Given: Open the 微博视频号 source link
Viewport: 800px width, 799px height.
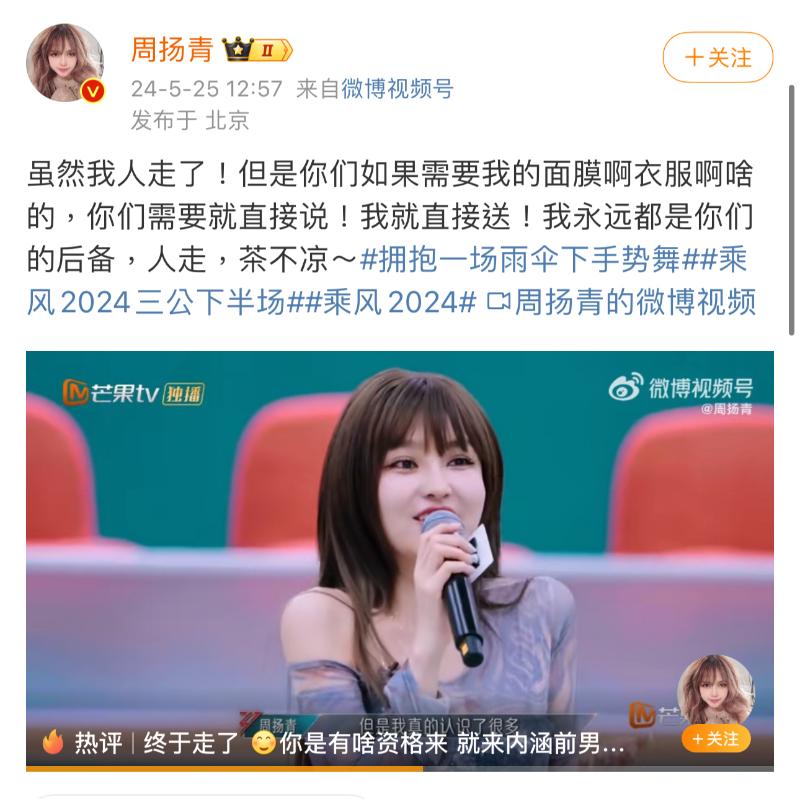Looking at the screenshot, I should (397, 88).
